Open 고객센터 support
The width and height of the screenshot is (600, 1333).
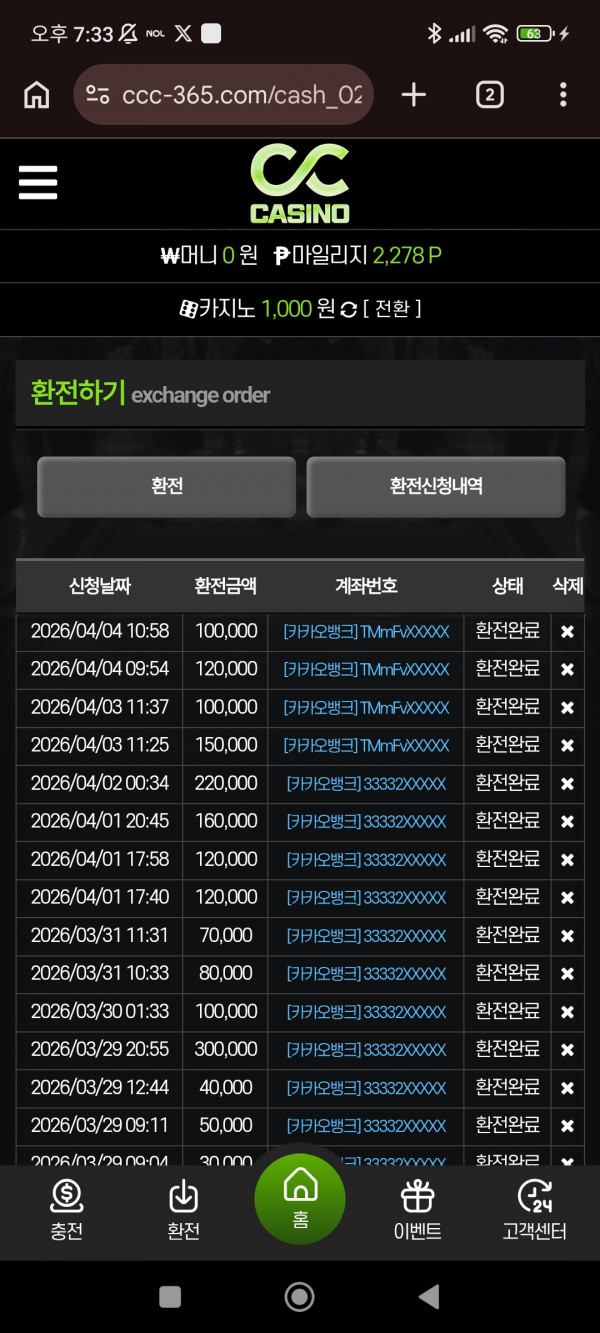pyautogui.click(x=534, y=1209)
